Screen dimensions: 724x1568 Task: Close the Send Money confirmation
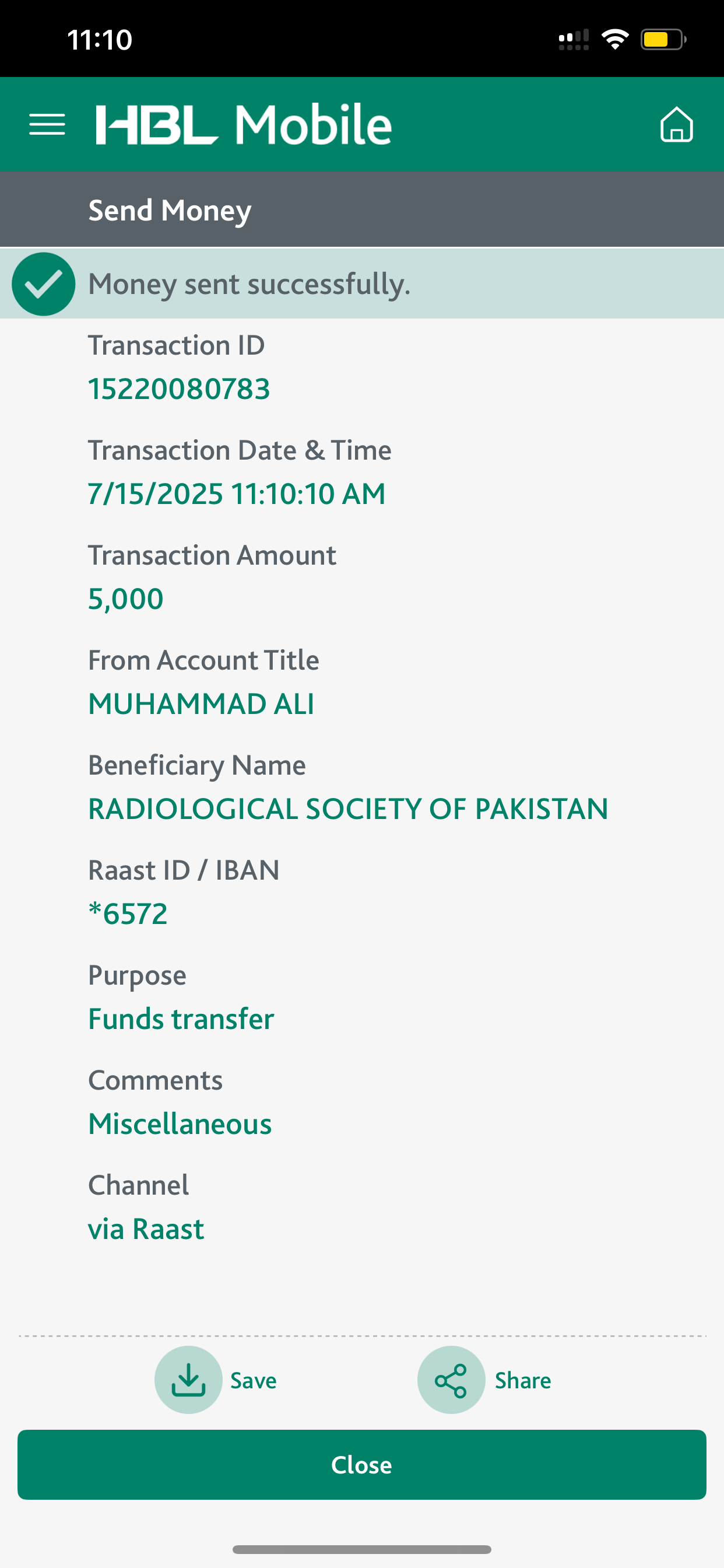tap(361, 1464)
